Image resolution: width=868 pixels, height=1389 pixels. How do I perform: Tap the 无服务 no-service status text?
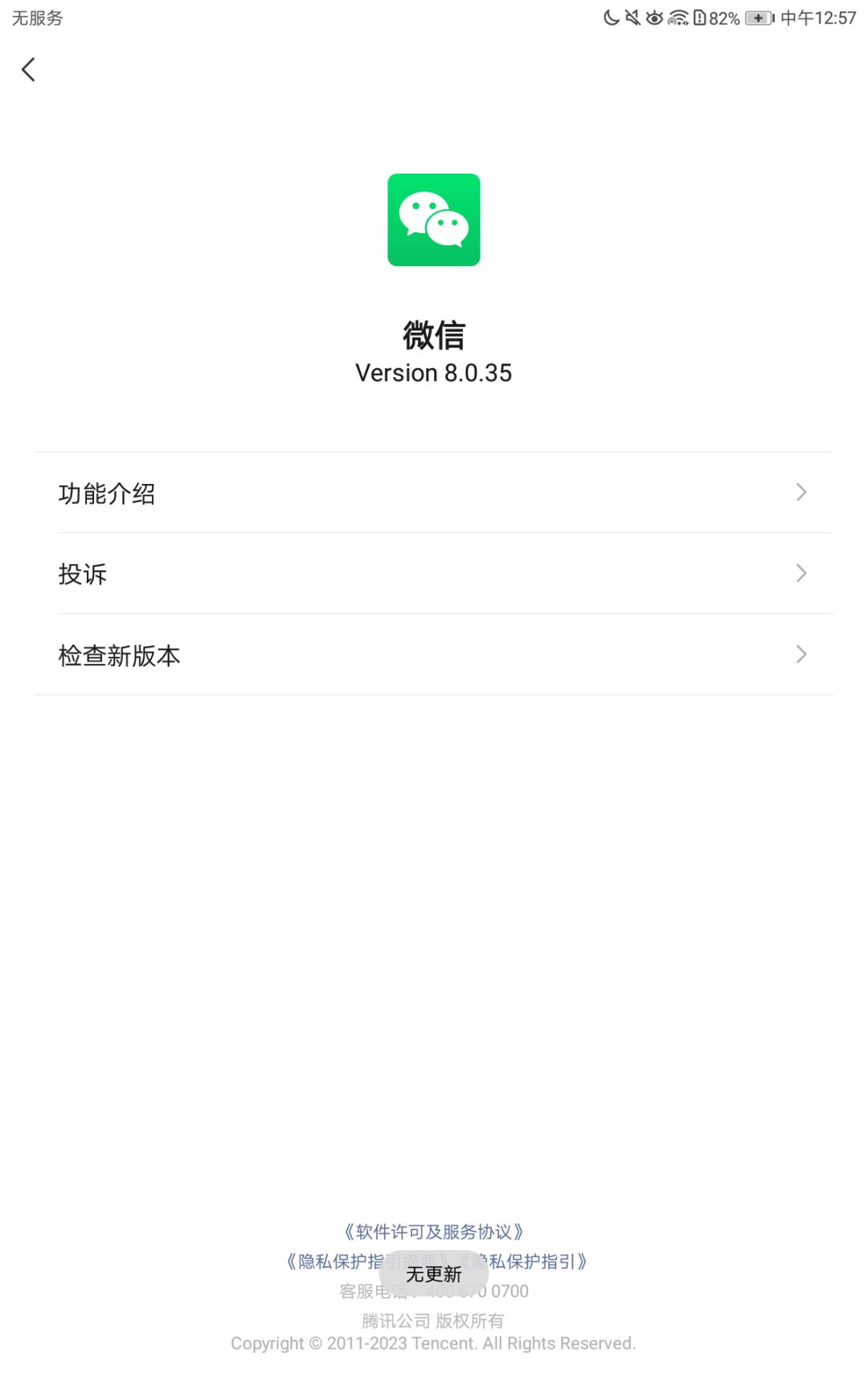coord(36,18)
